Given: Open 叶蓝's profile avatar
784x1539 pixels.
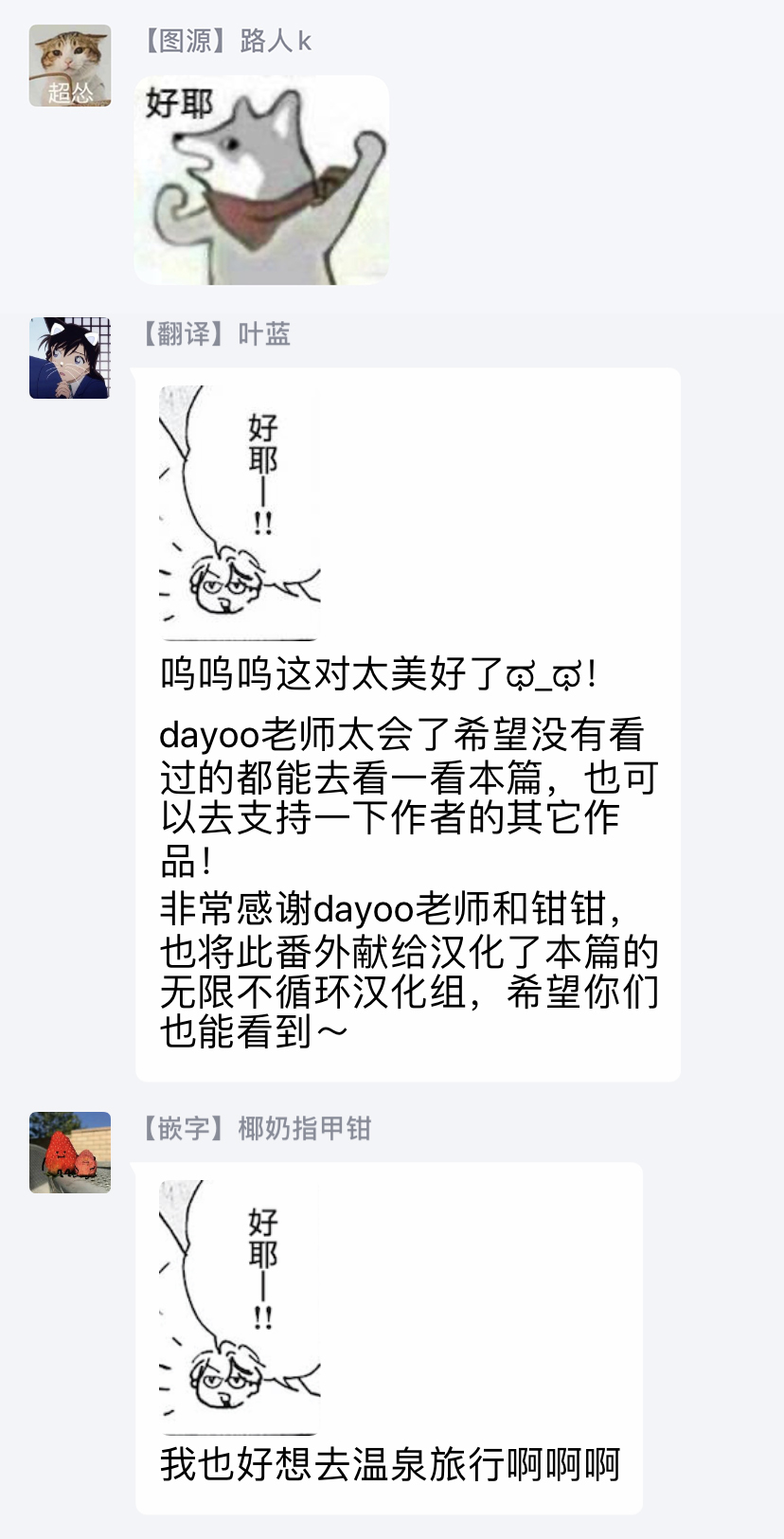Looking at the screenshot, I should 70,358.
